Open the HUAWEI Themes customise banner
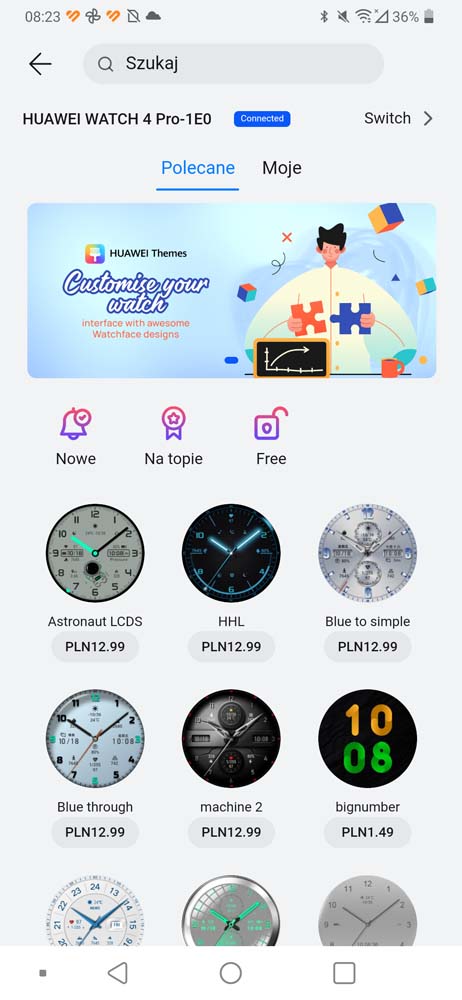Screen dimensions: 462x1000 click(232, 291)
